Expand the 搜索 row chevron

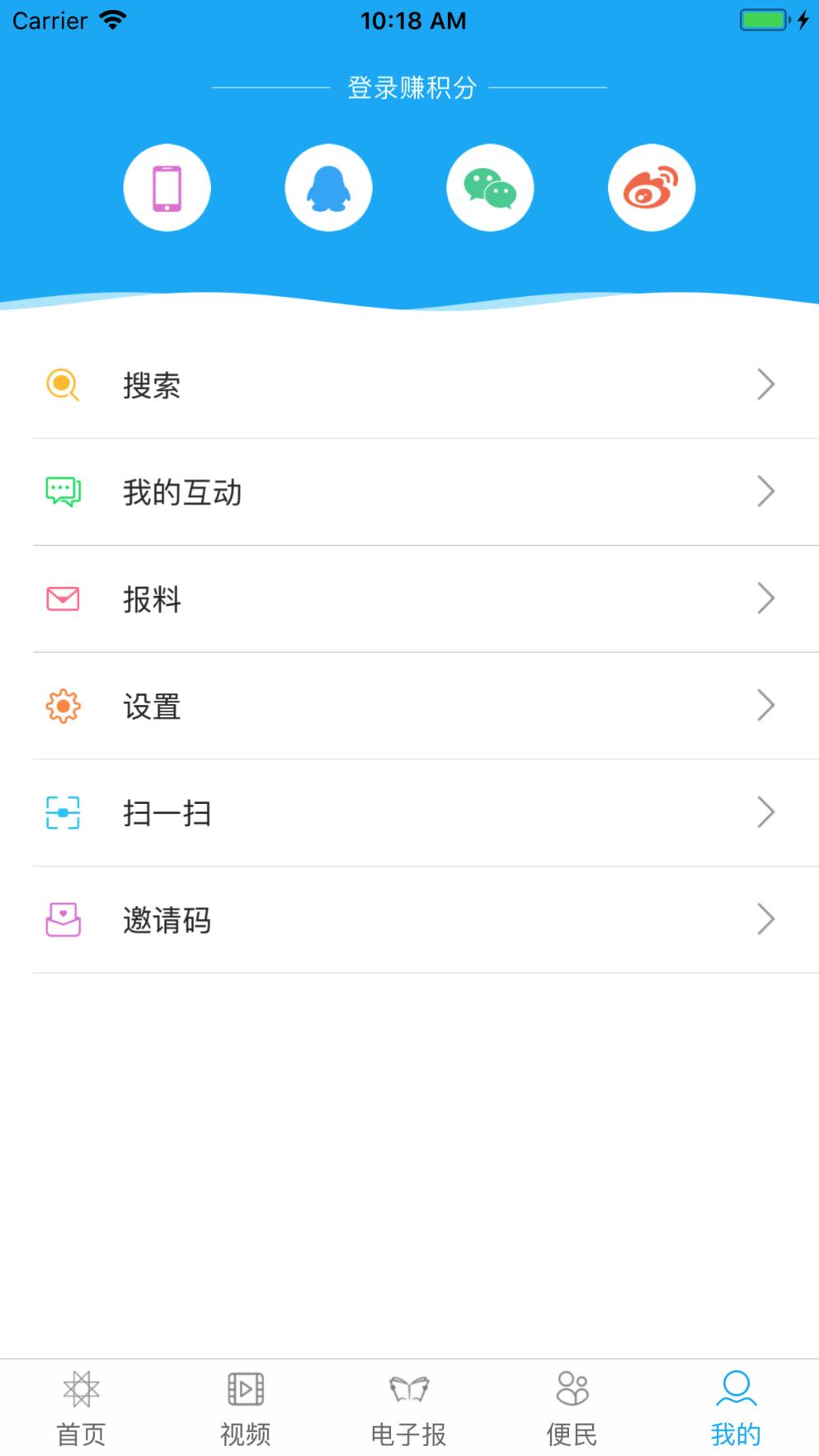tap(765, 384)
